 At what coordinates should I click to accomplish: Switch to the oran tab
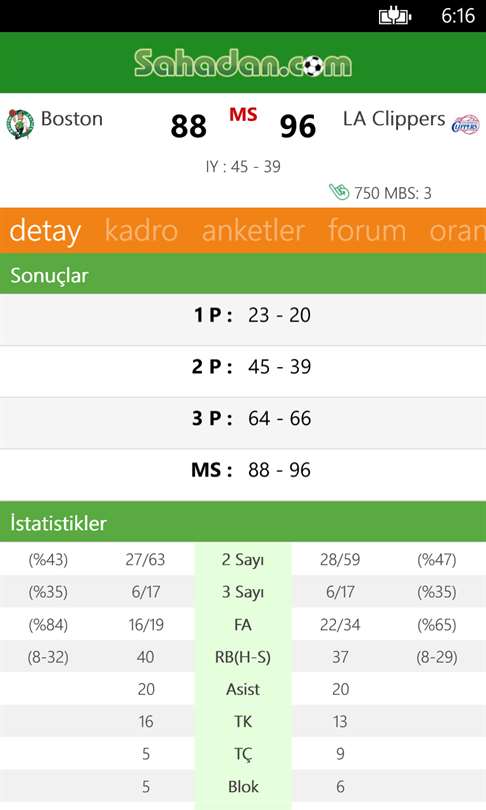click(458, 230)
